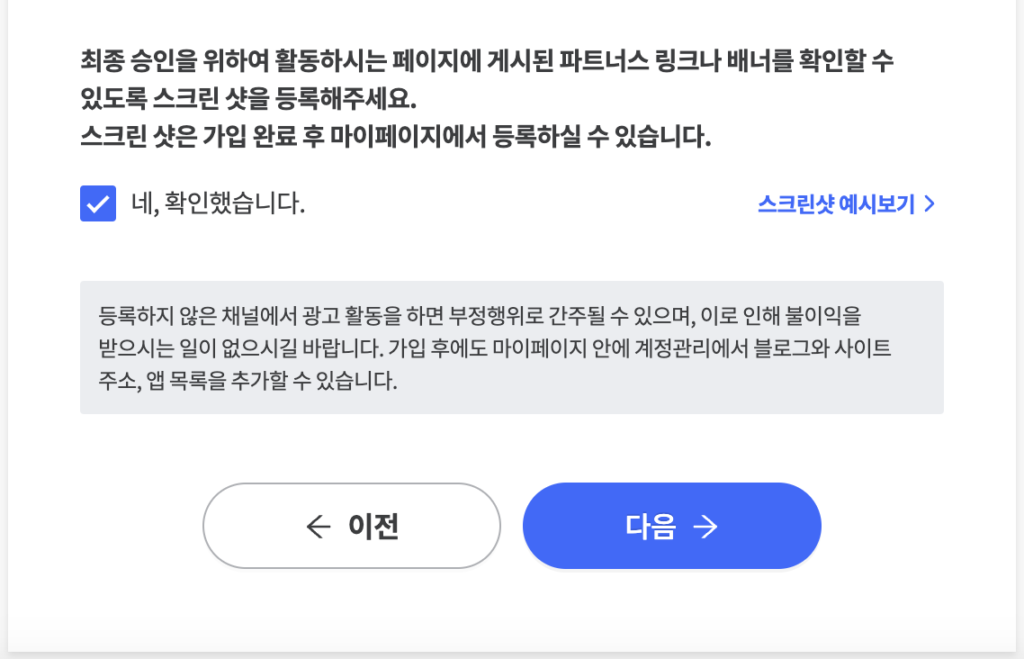Proceed with the 다음 button

click(671, 526)
